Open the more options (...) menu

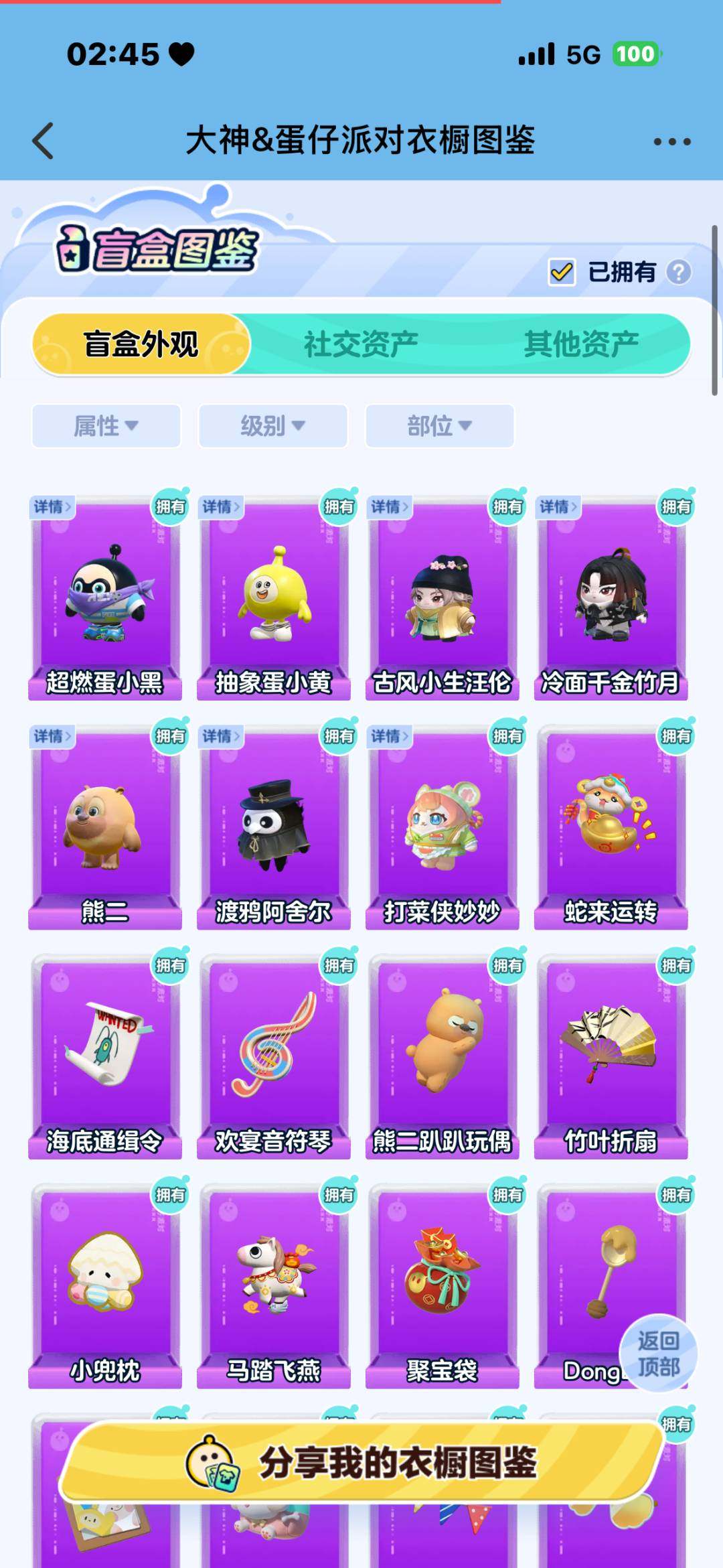point(676,141)
